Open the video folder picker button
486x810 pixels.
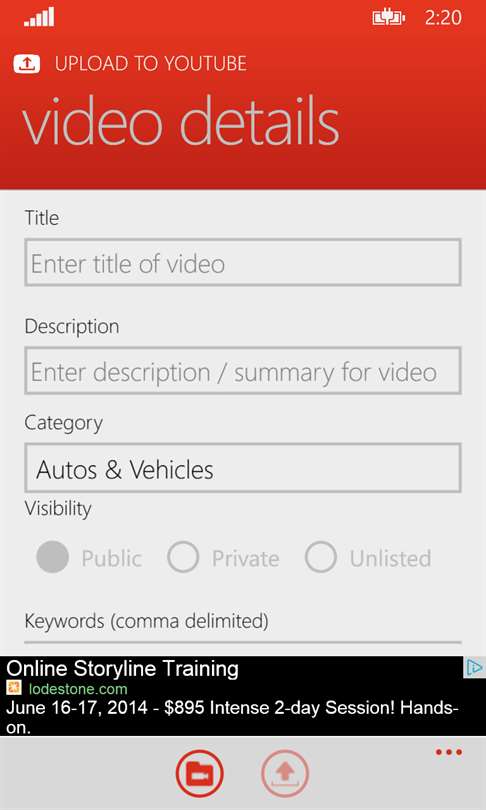199,773
